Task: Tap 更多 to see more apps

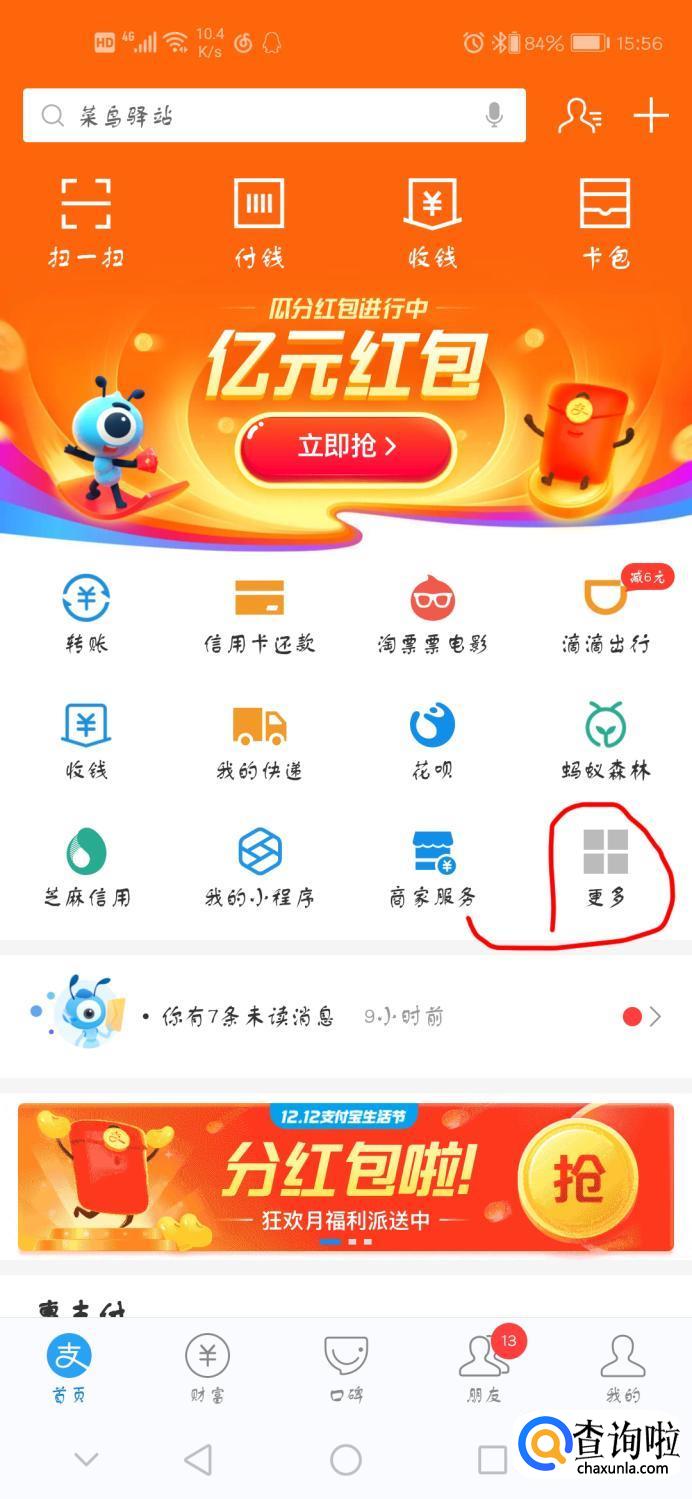Action: pos(605,867)
